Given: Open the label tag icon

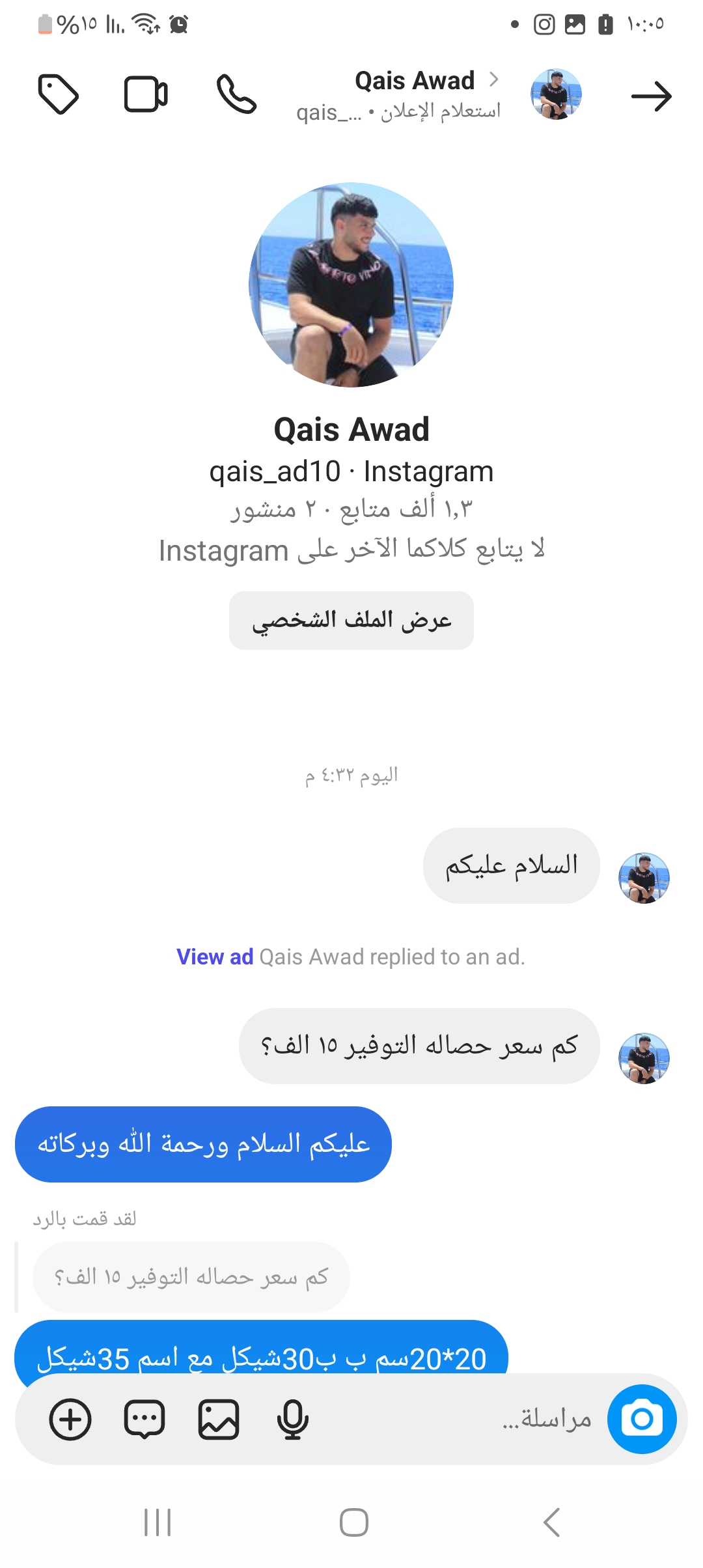Looking at the screenshot, I should (58, 95).
